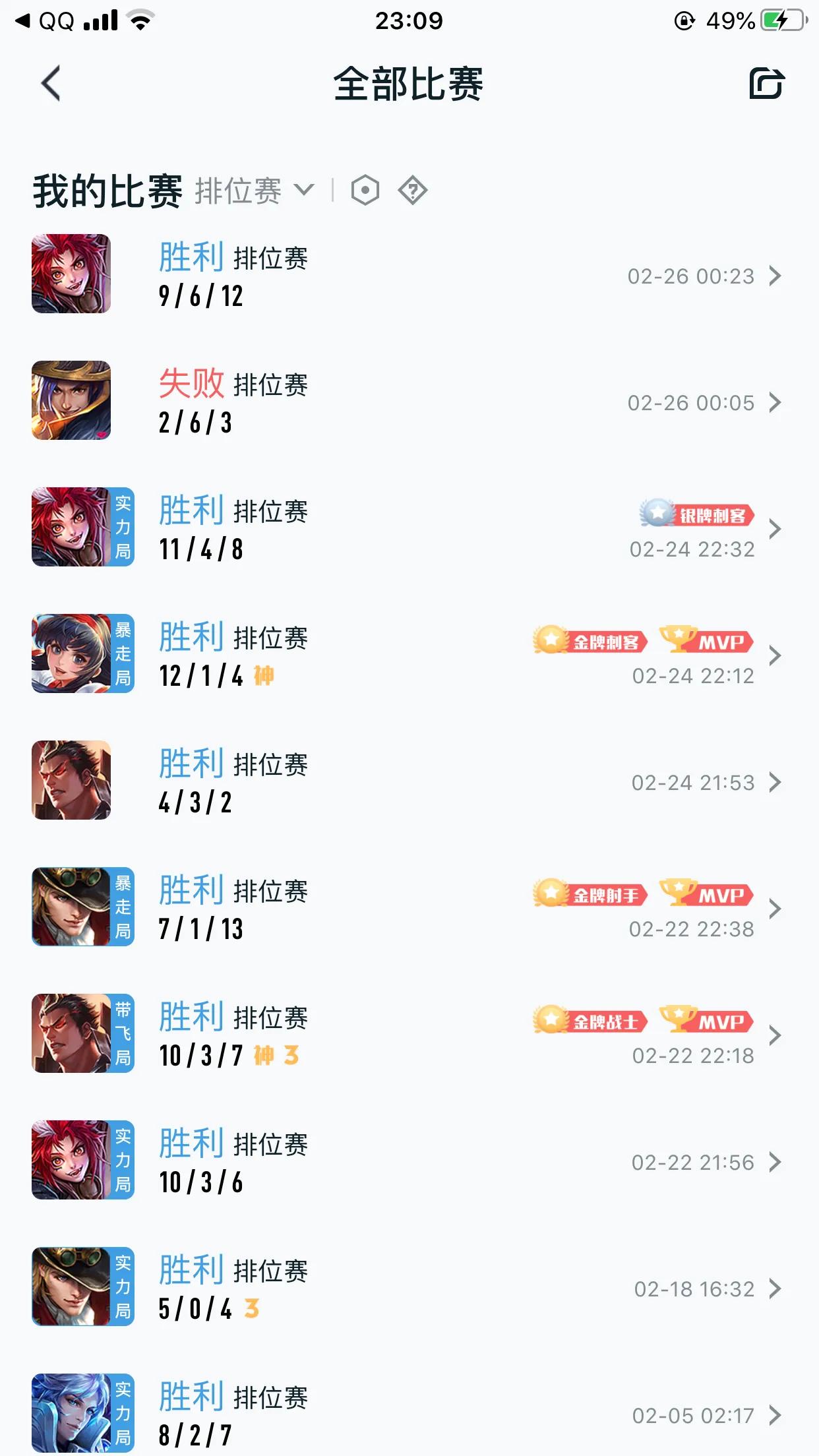The image size is (819, 1456).
Task: Tap the 全部比赛 title at screen top
Action: [409, 84]
